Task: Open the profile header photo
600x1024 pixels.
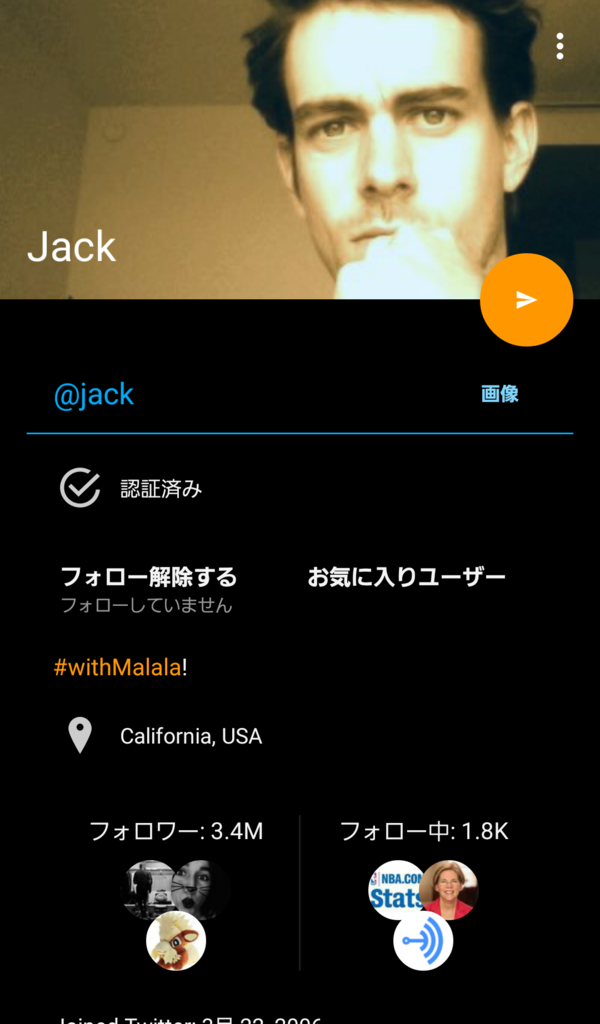Action: click(x=300, y=140)
